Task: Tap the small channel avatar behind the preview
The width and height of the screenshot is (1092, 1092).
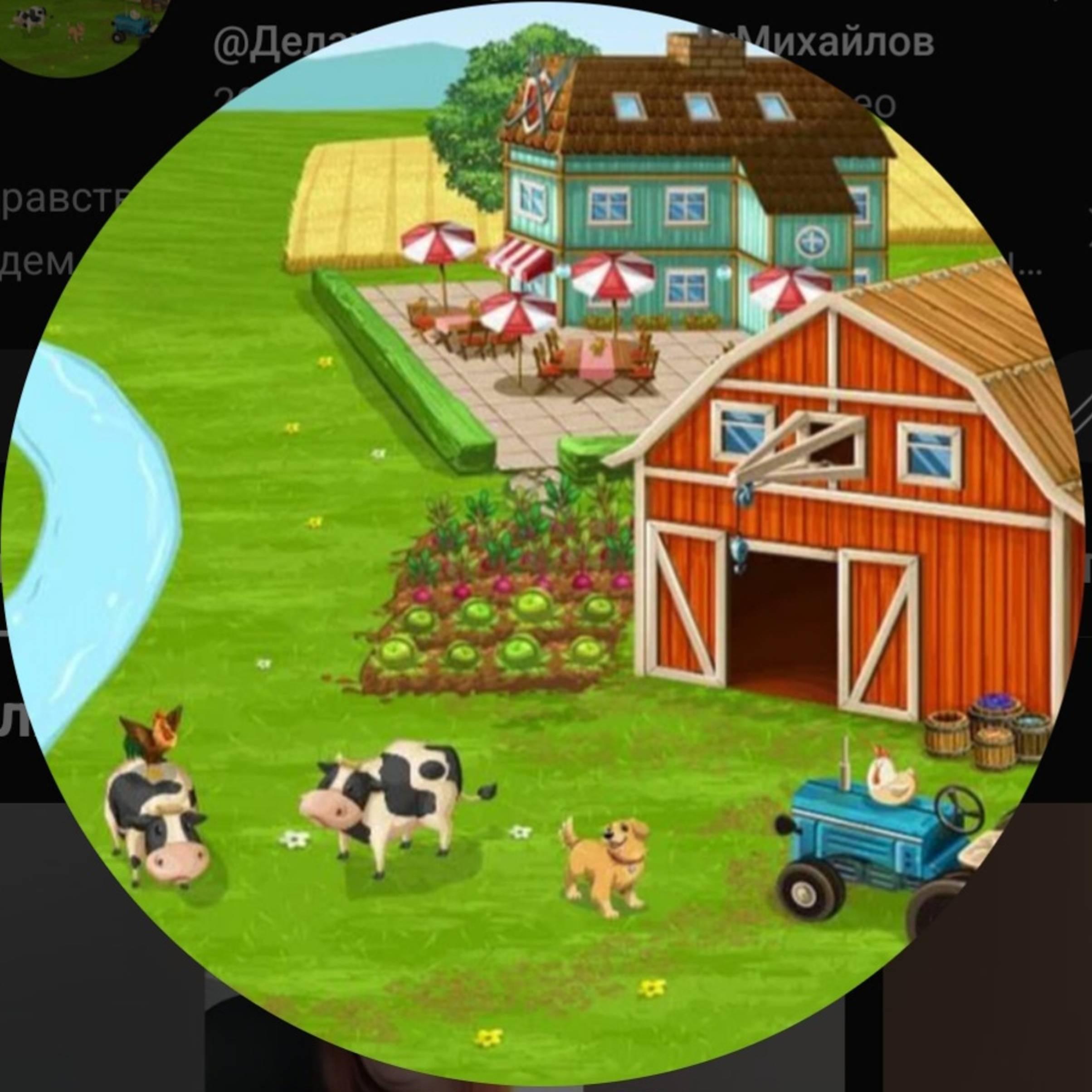Action: click(x=79, y=28)
